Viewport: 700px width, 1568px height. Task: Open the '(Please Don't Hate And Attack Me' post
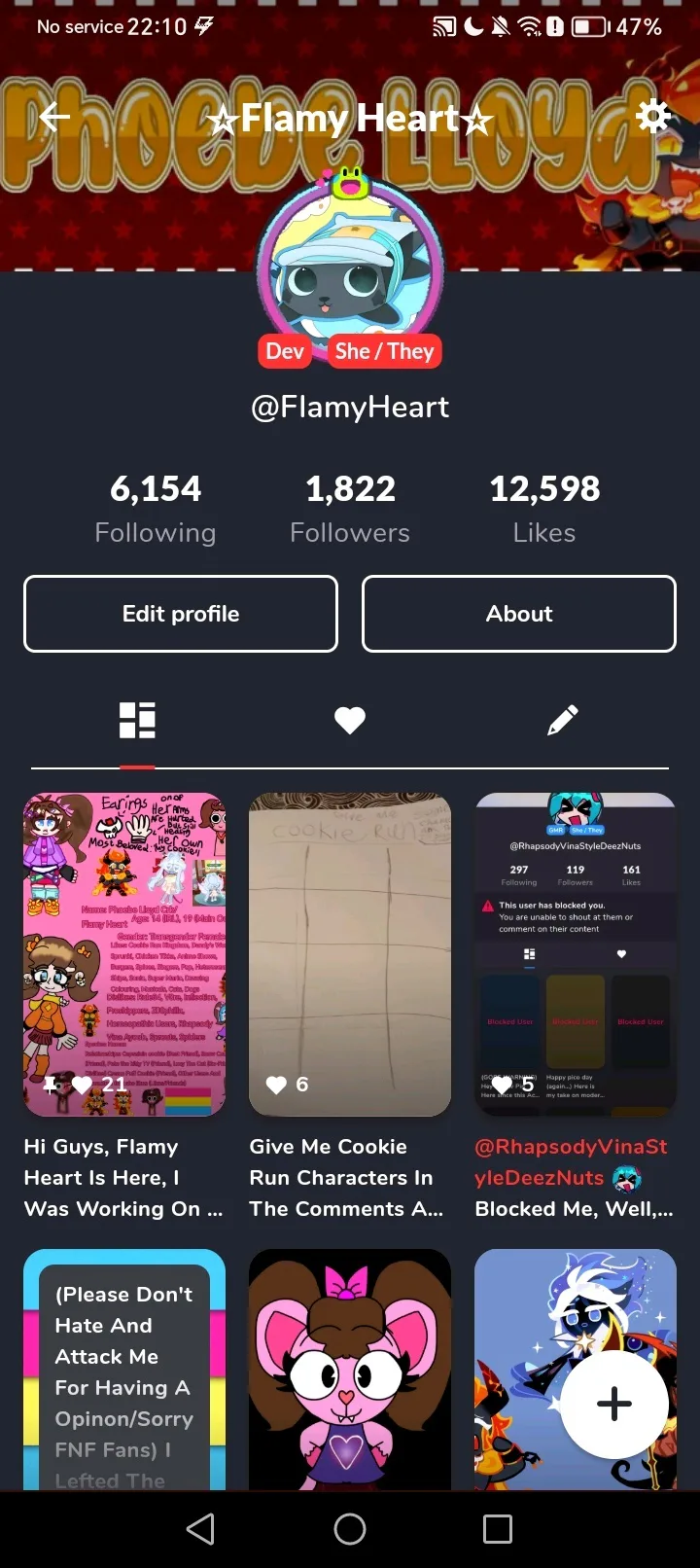click(124, 1370)
